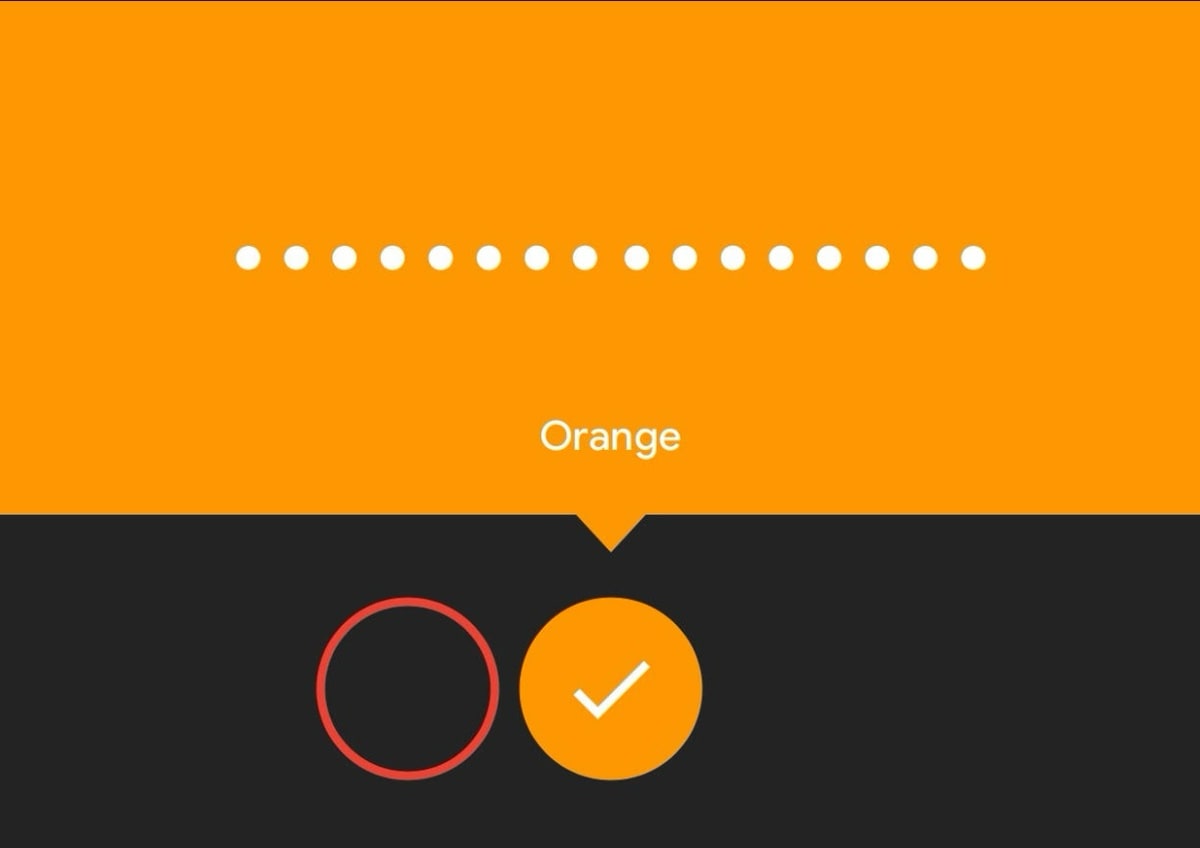Screen dimensions: 1200x848
Task: Tap the orange swatch with the checkmark
Action: pos(611,688)
